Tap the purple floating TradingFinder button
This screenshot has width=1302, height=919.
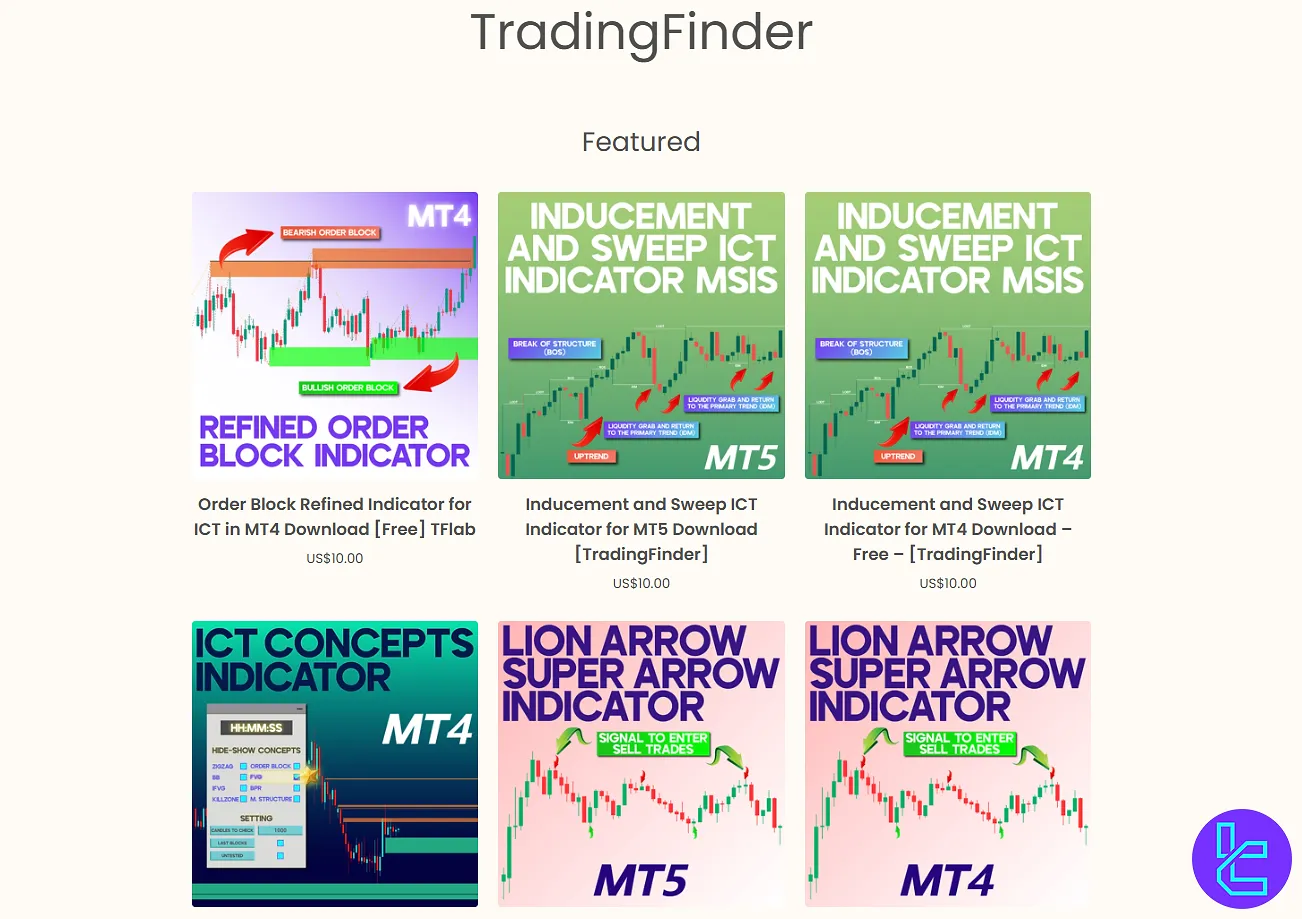(1241, 858)
